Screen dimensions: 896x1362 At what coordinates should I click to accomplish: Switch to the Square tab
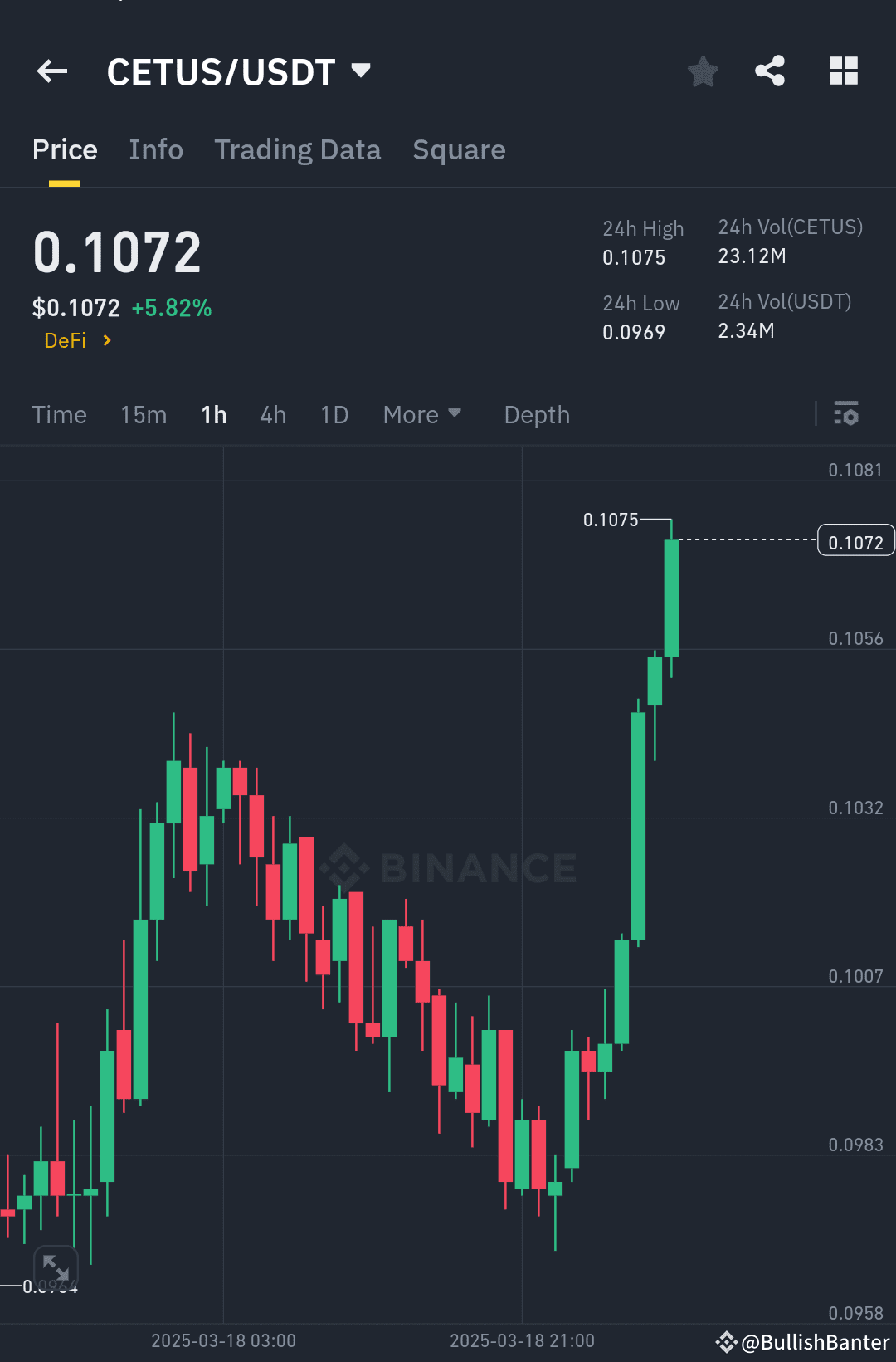pos(459,149)
